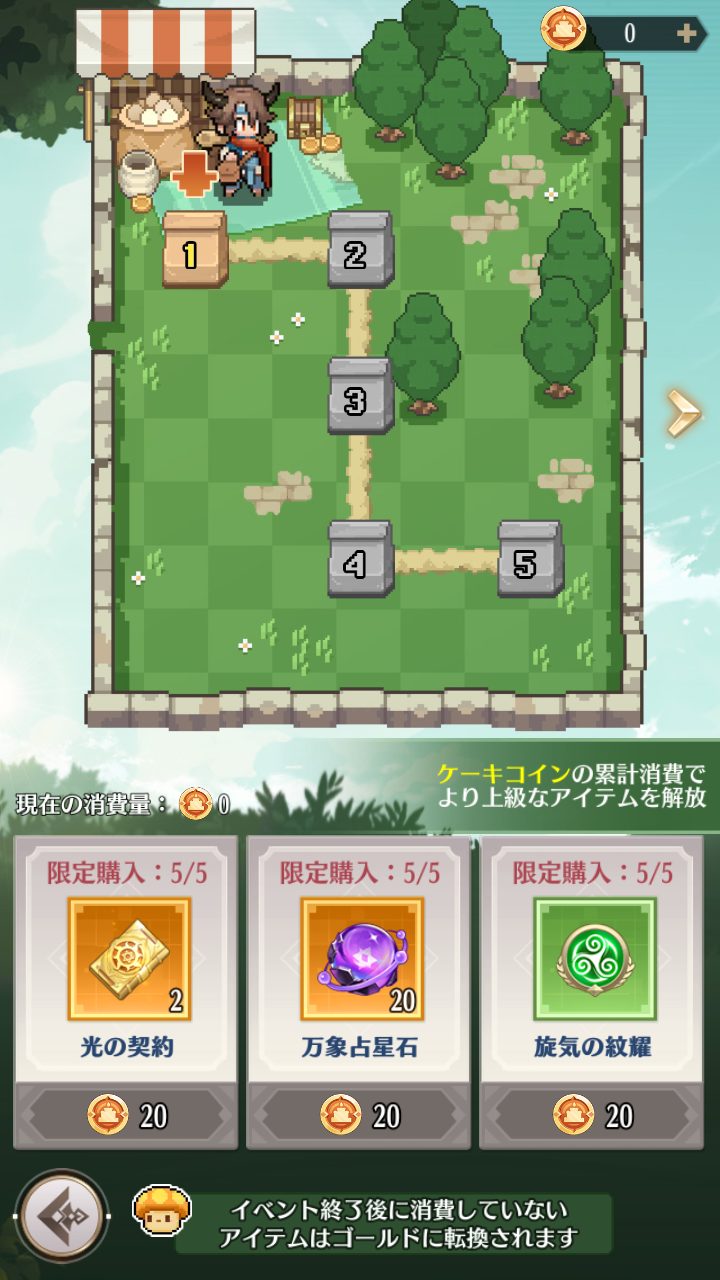720x1280 pixels.
Task: Select stage 5 stone tile
Action: [530, 560]
